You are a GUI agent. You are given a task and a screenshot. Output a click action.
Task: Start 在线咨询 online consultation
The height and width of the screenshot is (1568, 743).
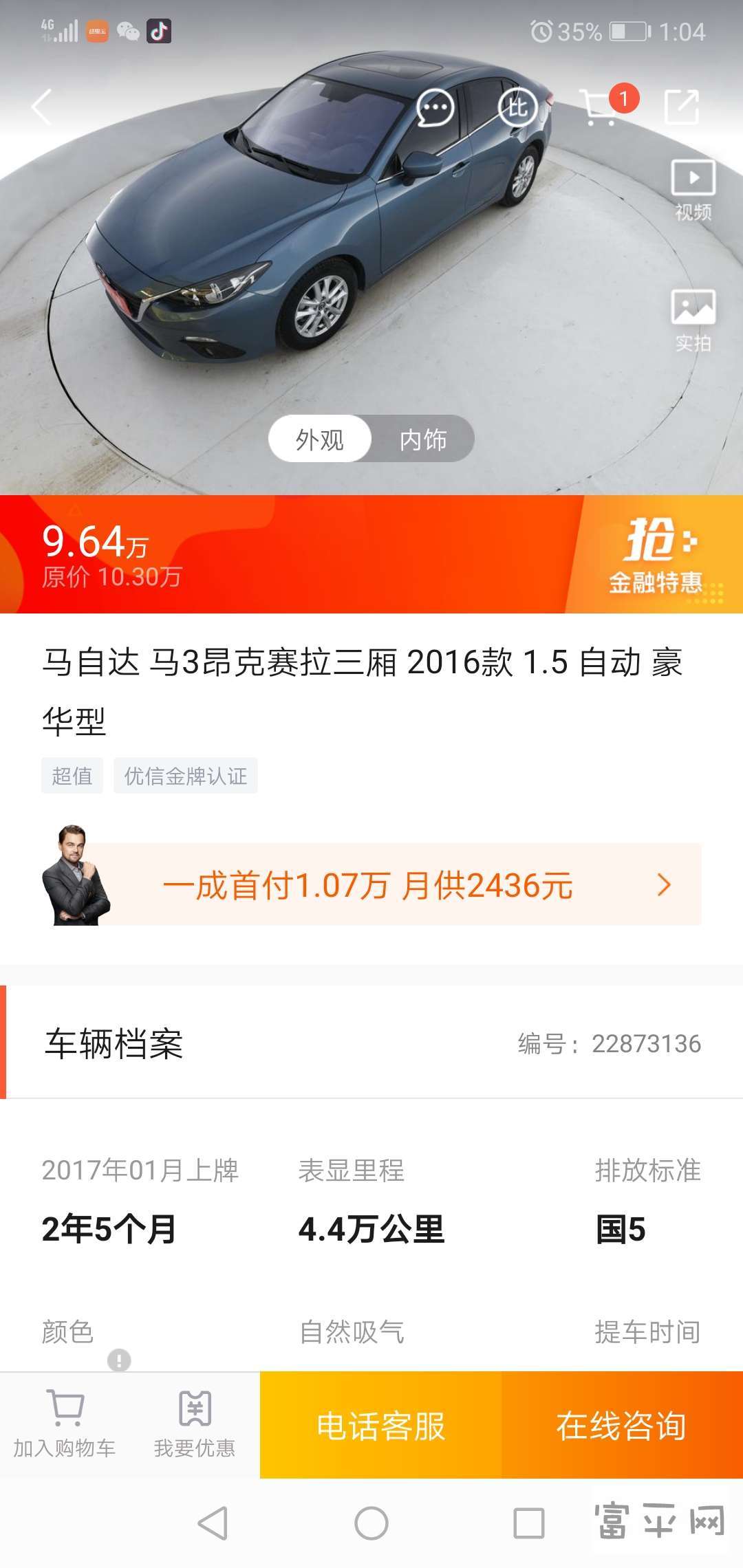pyautogui.click(x=621, y=1426)
